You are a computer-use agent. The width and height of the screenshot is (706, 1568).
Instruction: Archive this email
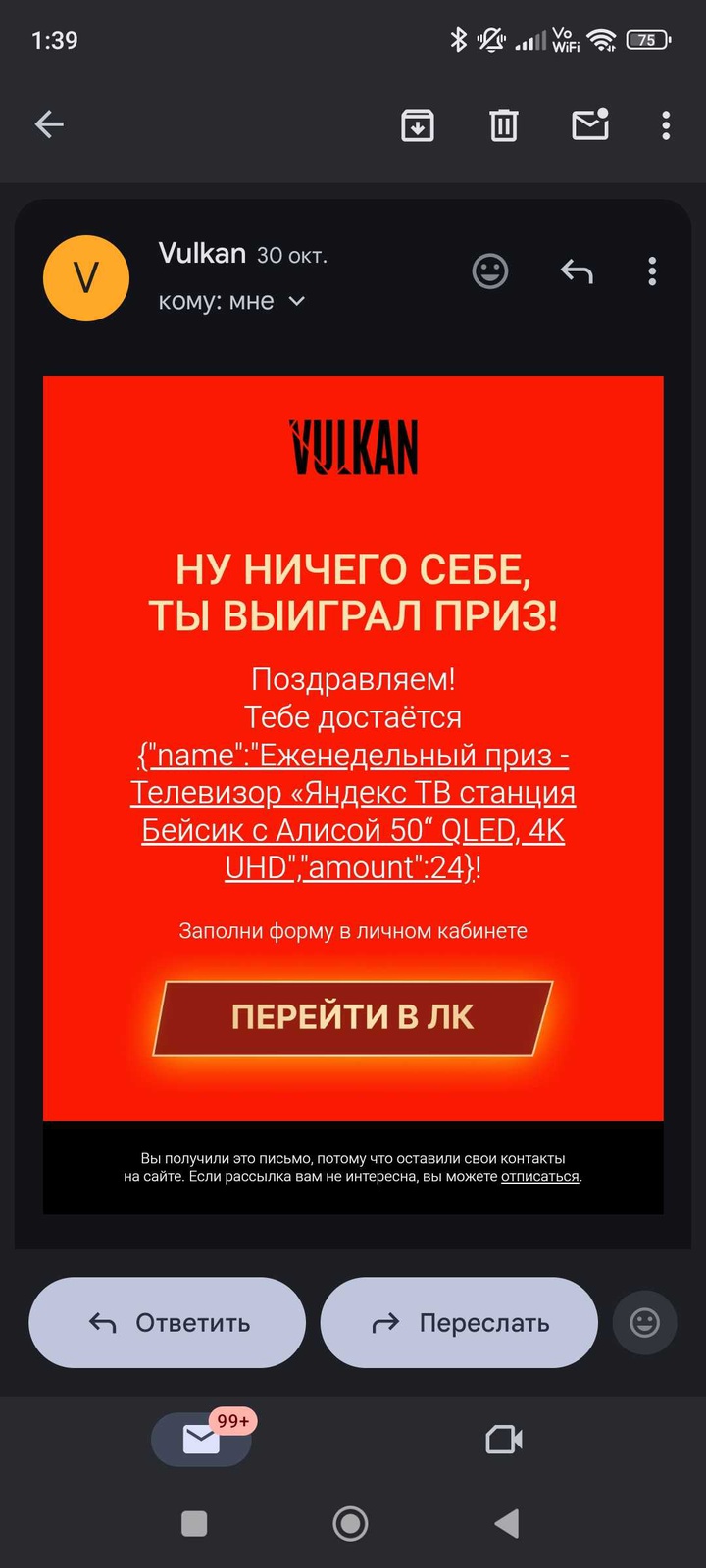(x=418, y=125)
